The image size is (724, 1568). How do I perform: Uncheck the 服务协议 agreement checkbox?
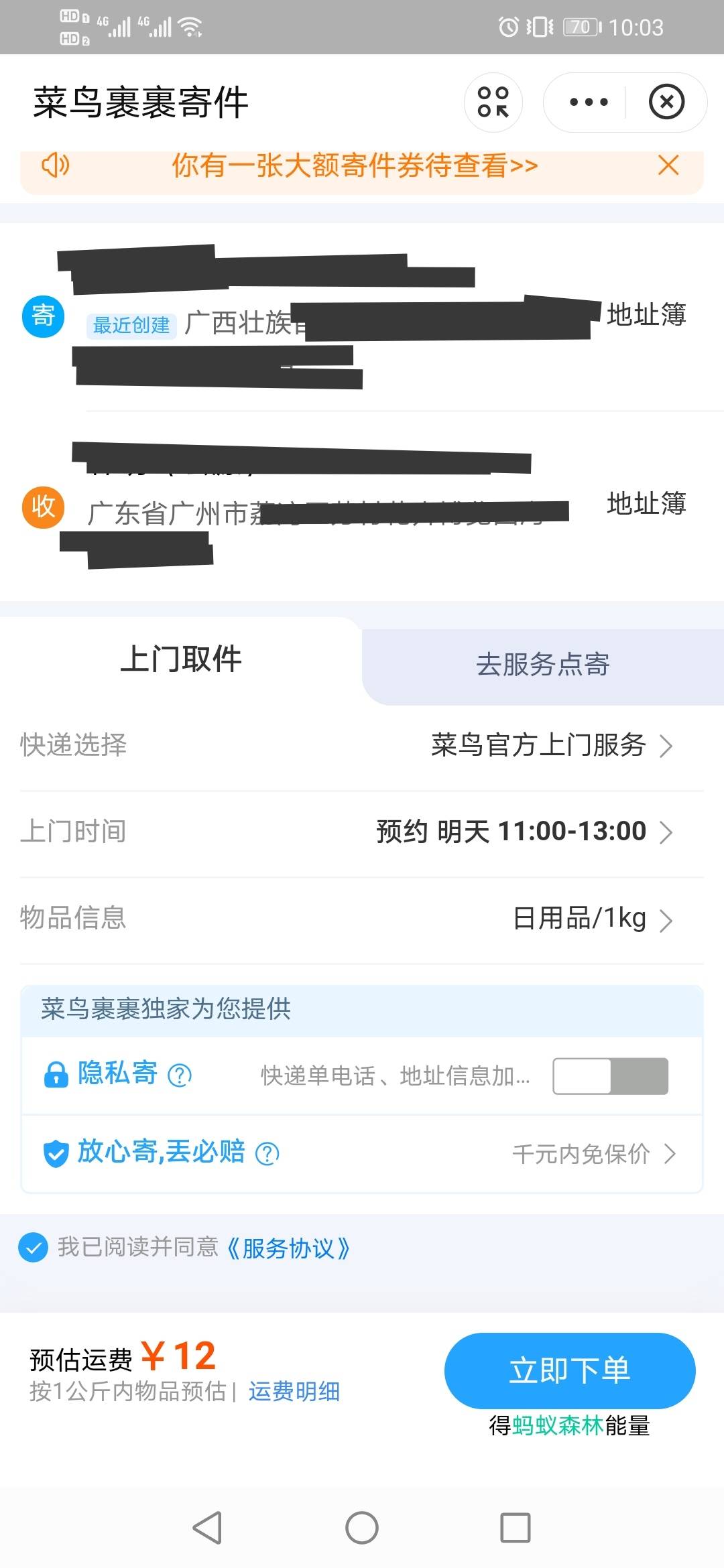[x=33, y=1248]
